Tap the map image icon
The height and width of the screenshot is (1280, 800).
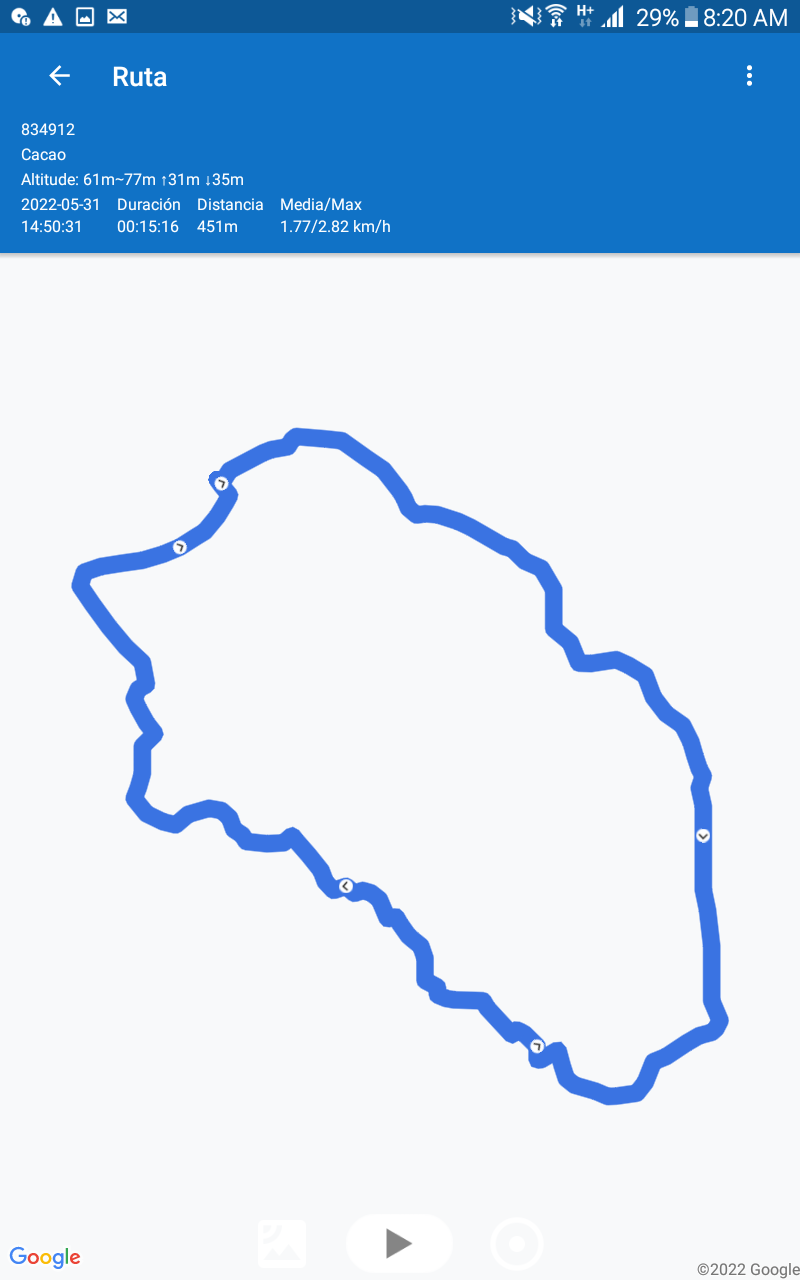click(x=282, y=1244)
